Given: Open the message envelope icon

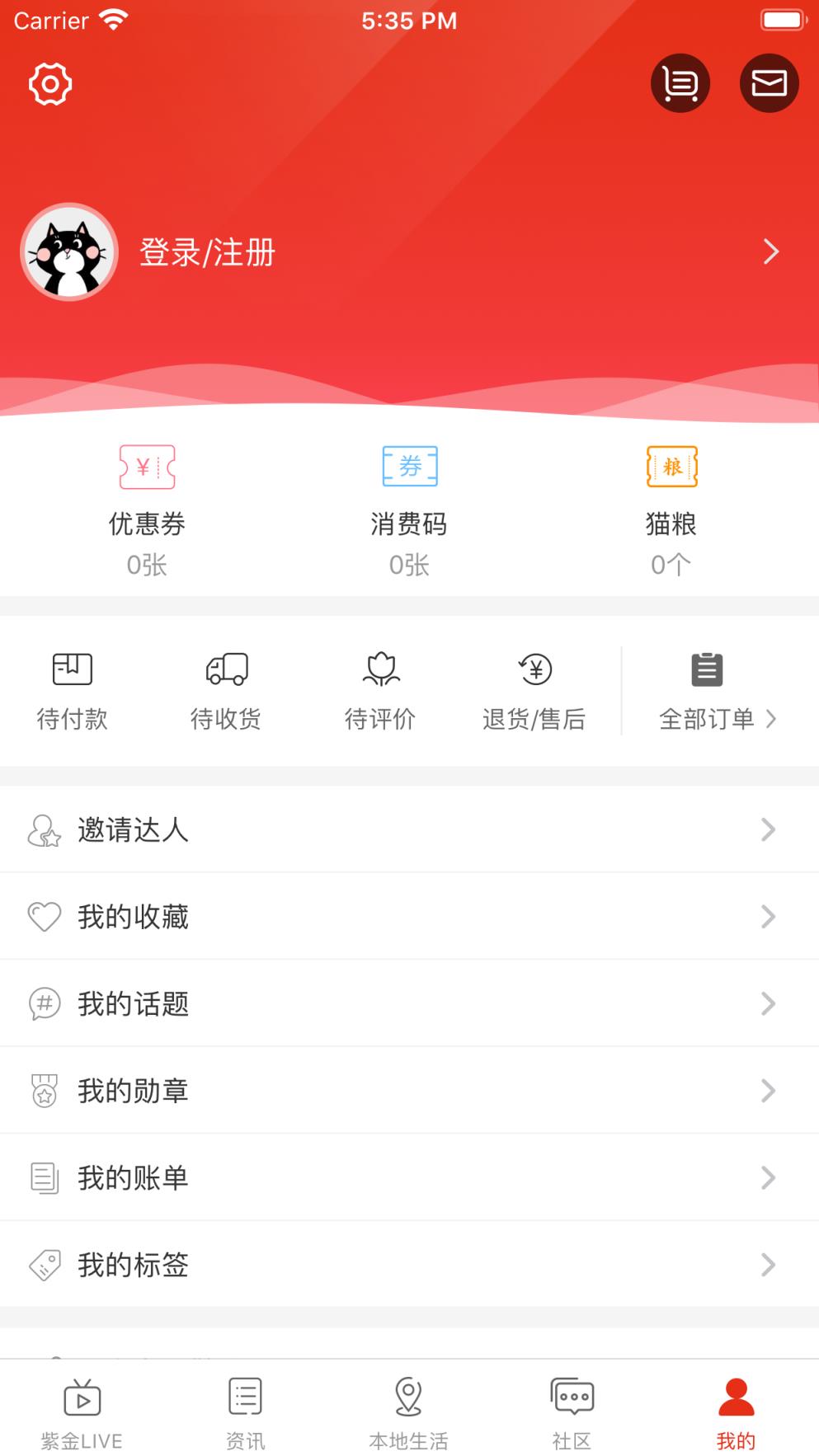Looking at the screenshot, I should pyautogui.click(x=768, y=82).
